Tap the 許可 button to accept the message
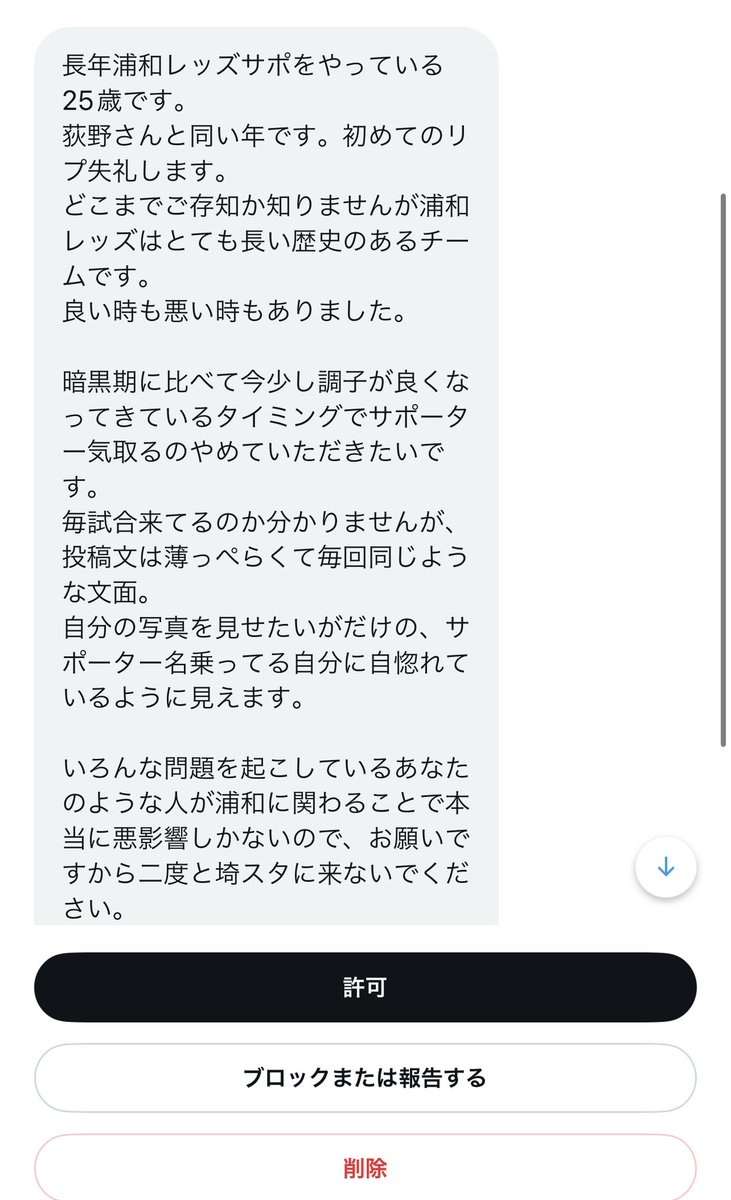 [x=365, y=987]
